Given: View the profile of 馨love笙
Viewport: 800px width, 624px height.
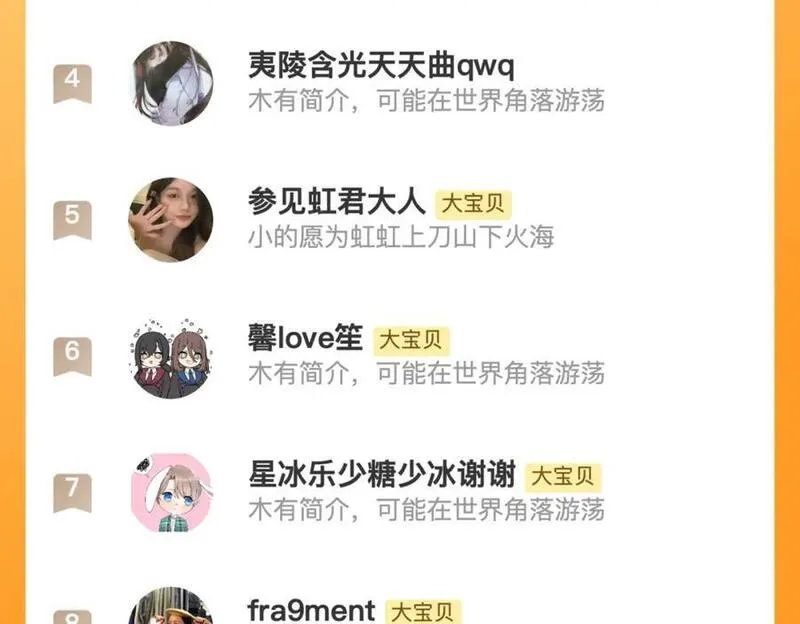Looking at the screenshot, I should click(x=399, y=357).
